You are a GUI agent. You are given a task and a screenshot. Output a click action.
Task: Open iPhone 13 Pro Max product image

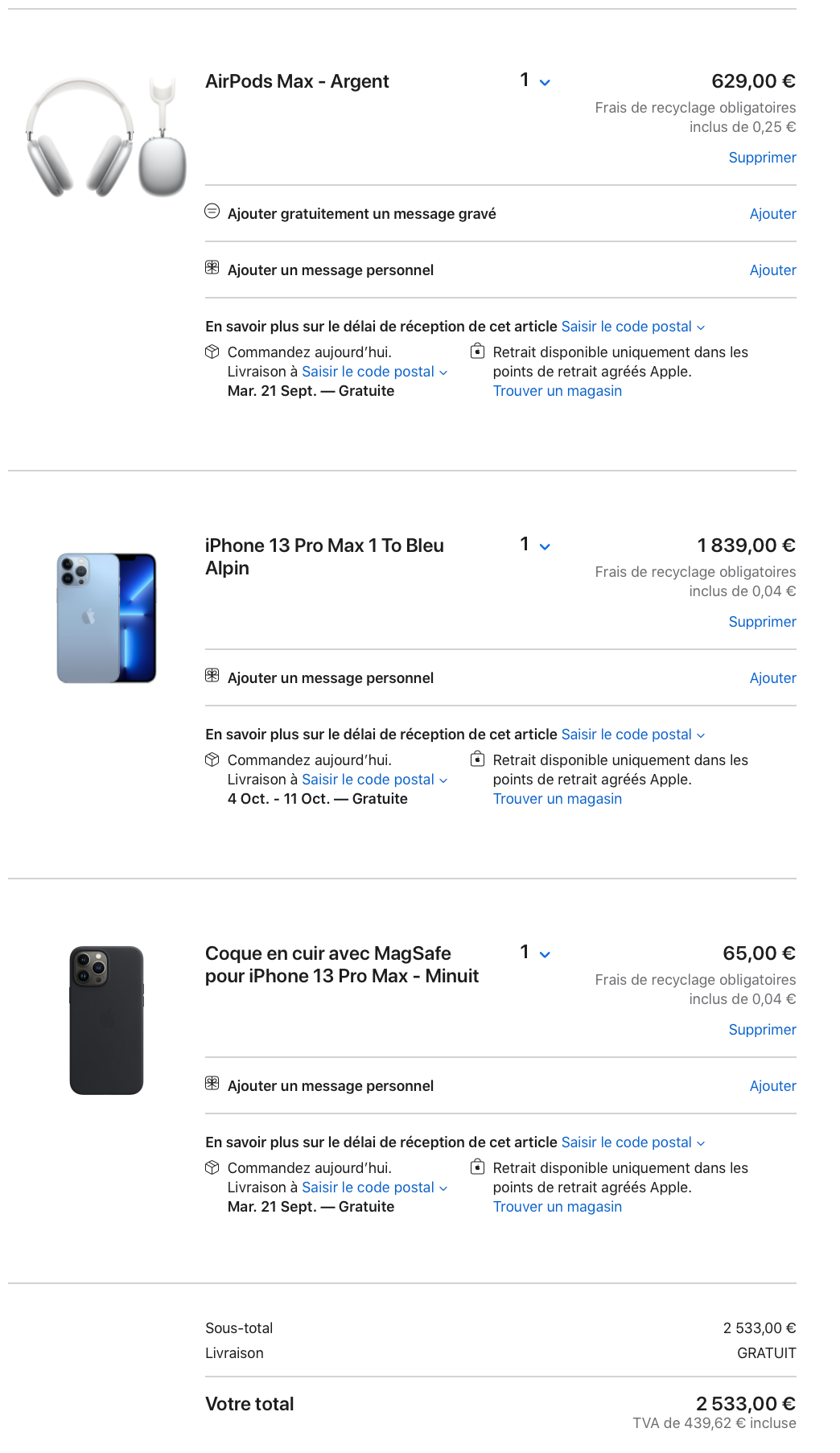click(x=106, y=618)
